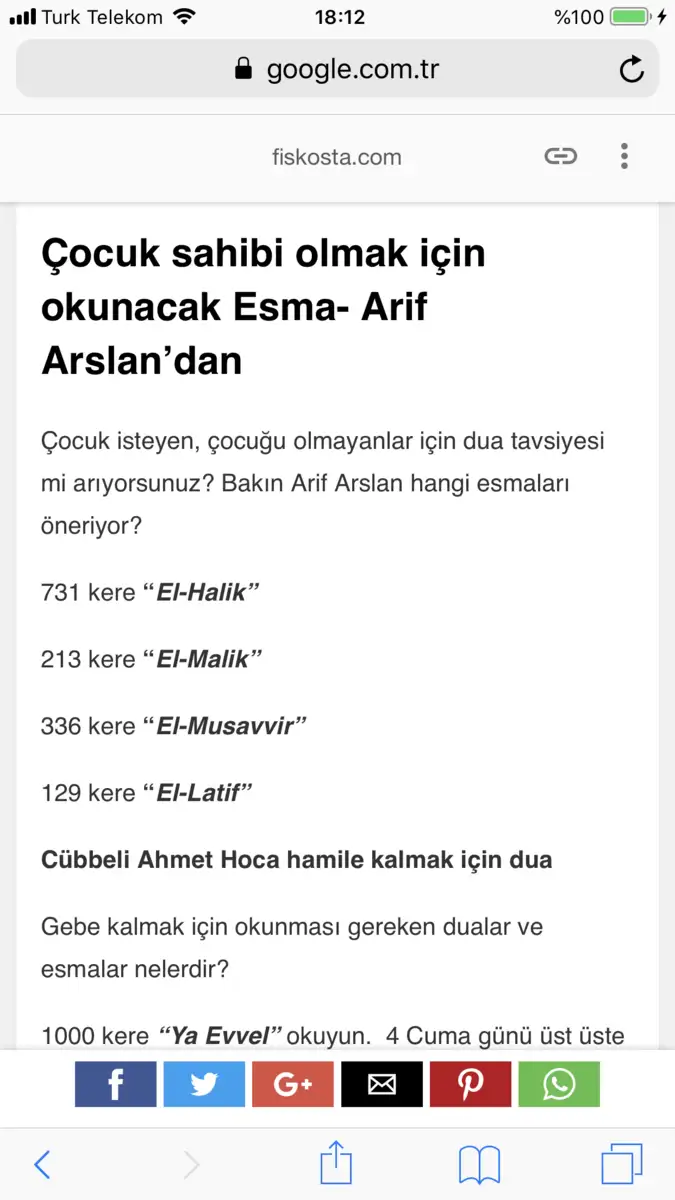Go back to the previous page
This screenshot has width=675, height=1200.
point(42,1165)
